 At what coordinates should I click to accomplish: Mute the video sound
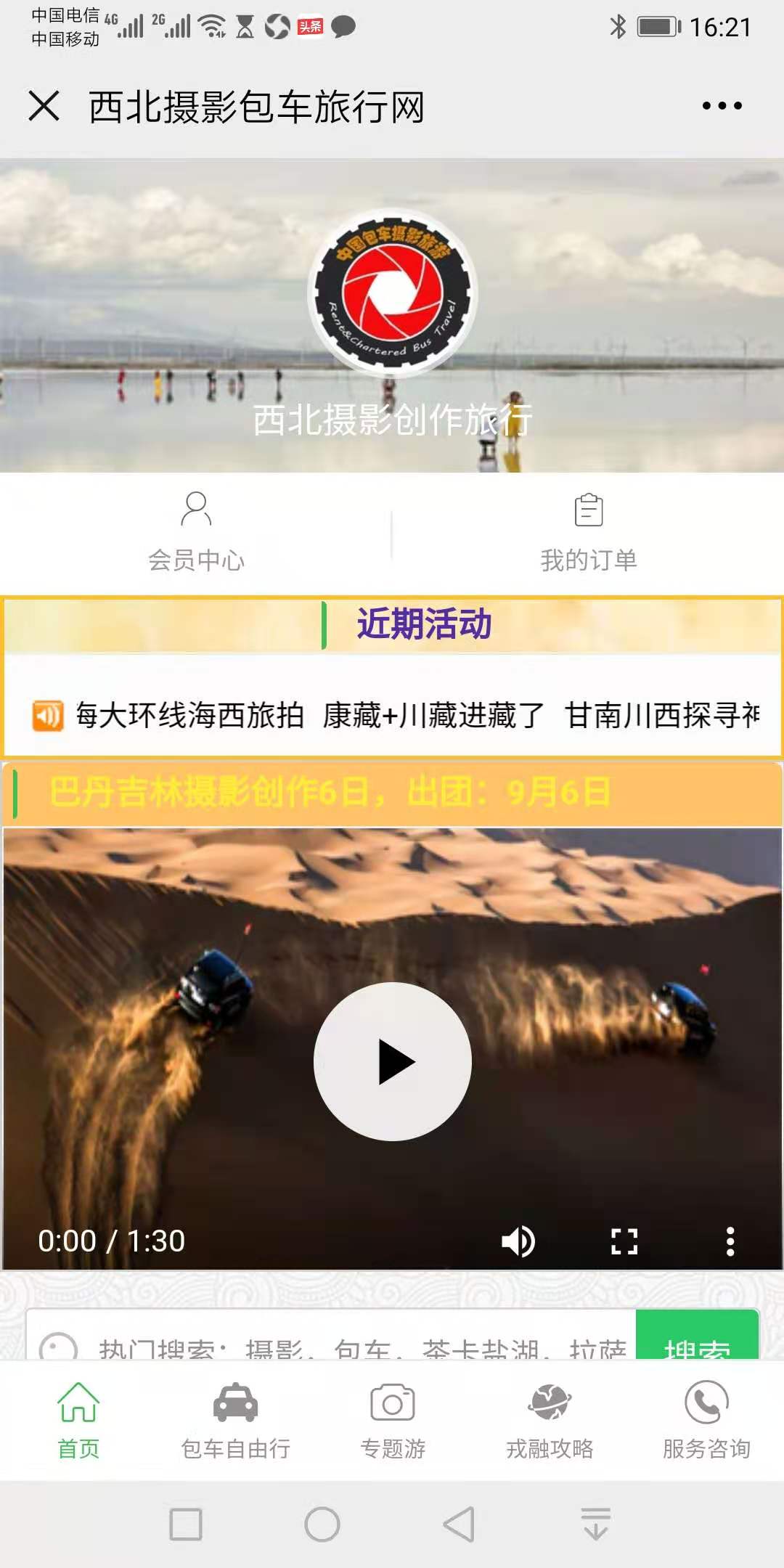(x=518, y=1241)
